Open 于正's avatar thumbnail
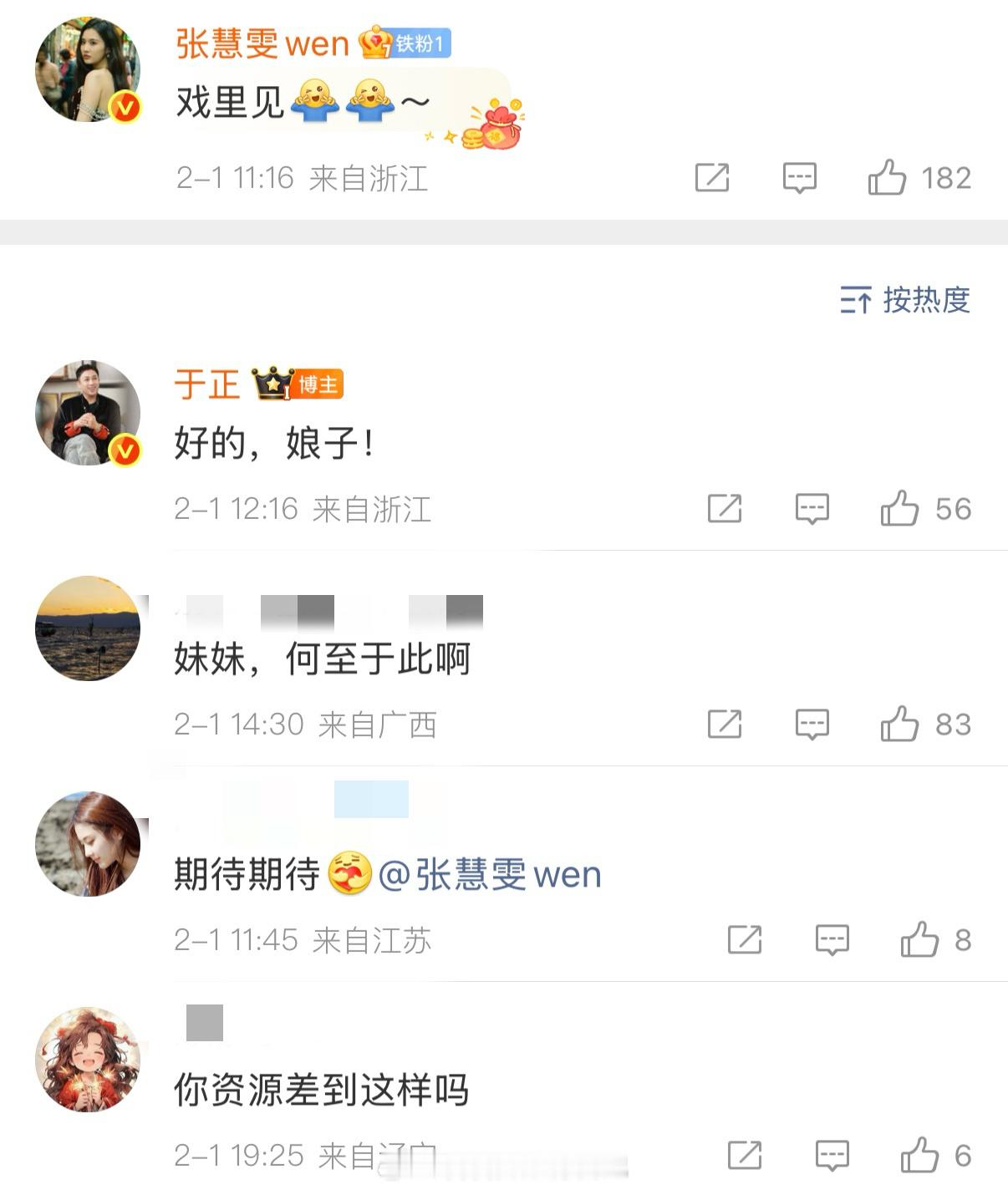This screenshot has height=1190, width=1008. point(86,411)
